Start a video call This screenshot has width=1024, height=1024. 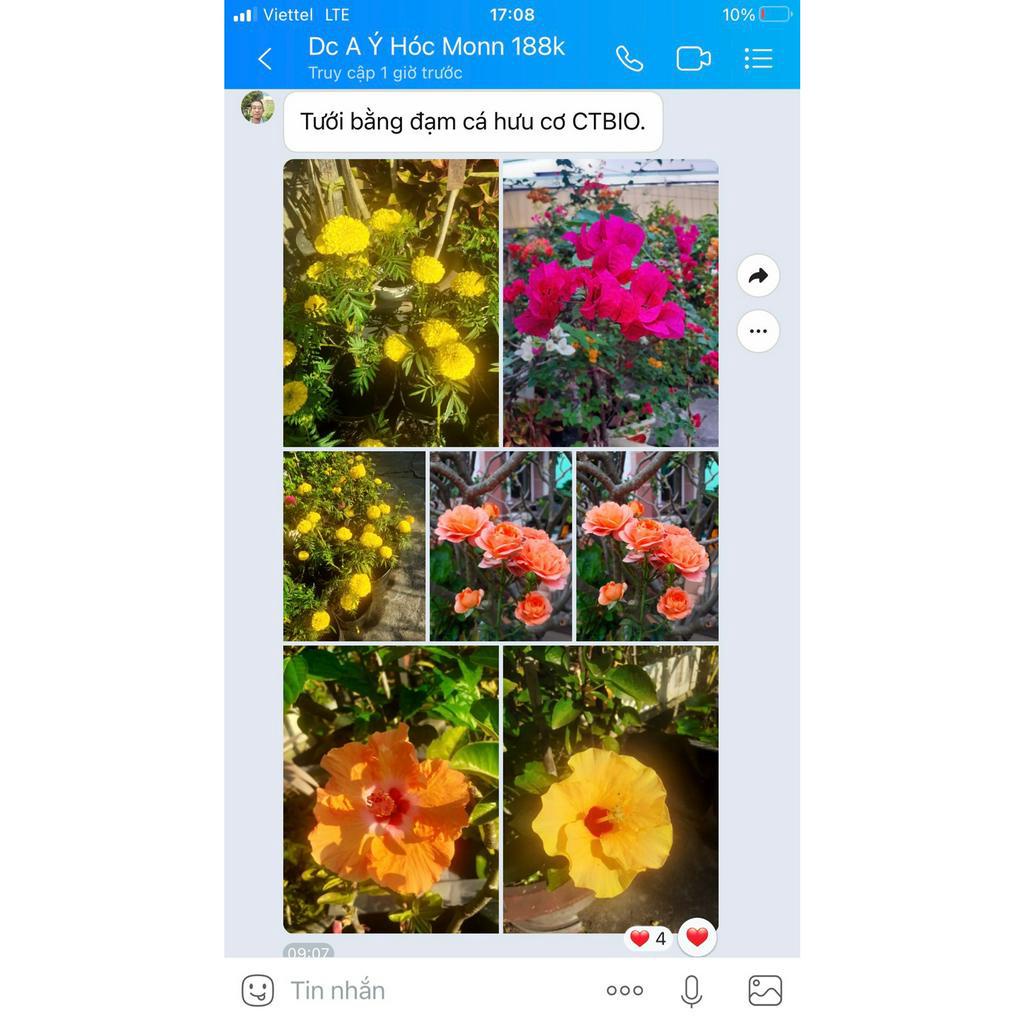pyautogui.click(x=693, y=59)
